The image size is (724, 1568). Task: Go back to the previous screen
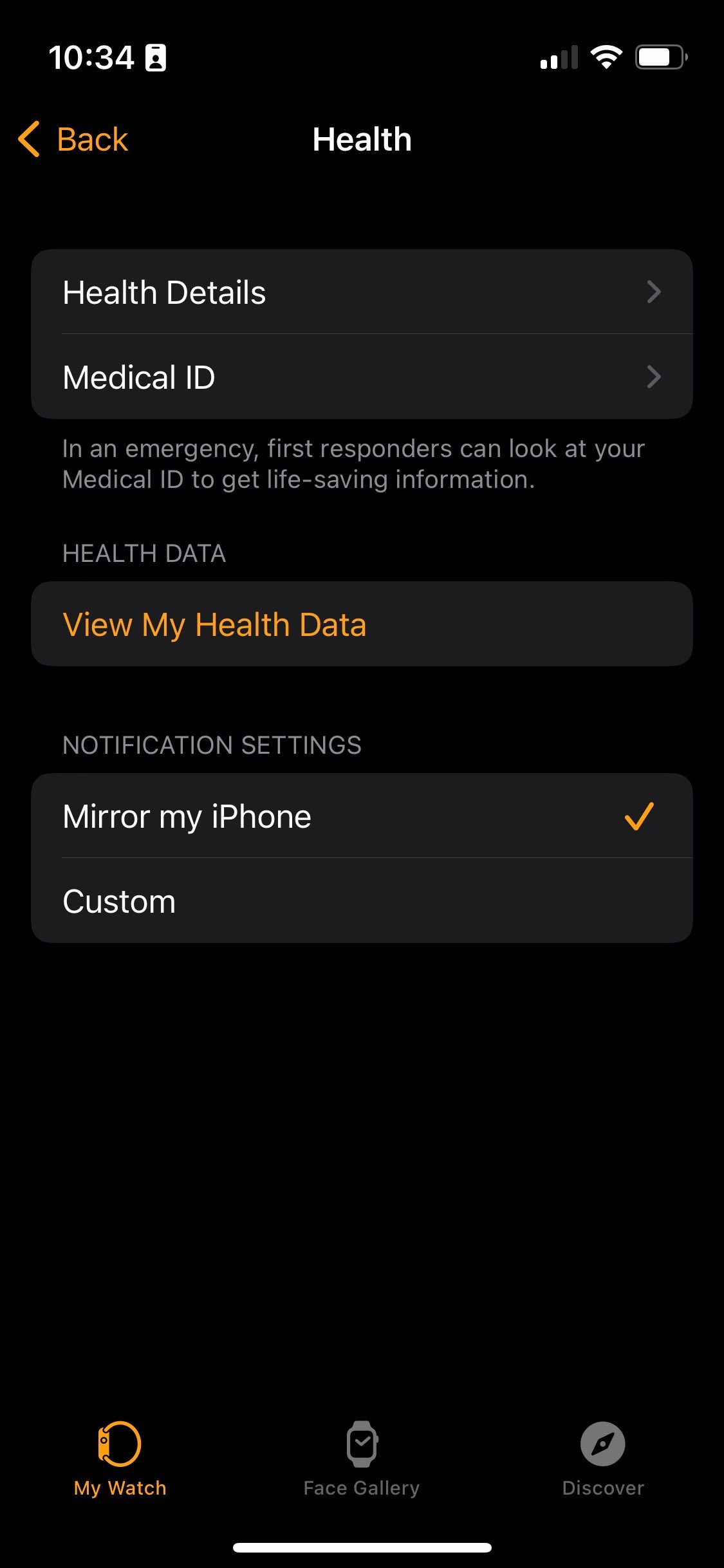point(73,139)
